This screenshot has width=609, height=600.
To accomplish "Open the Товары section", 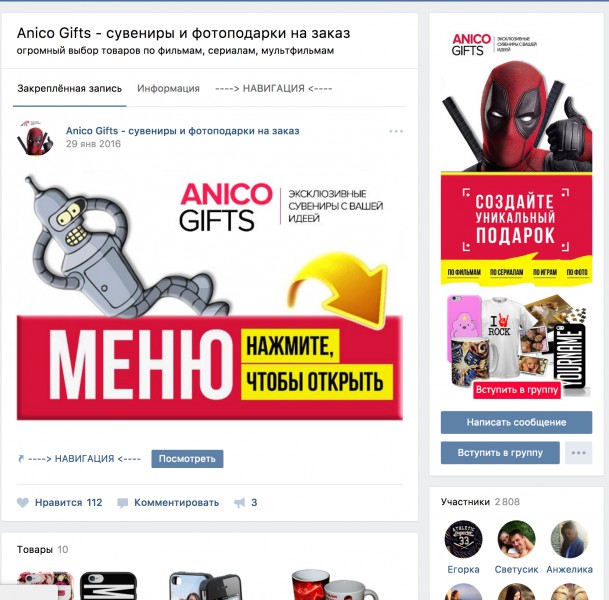I will tap(35, 550).
